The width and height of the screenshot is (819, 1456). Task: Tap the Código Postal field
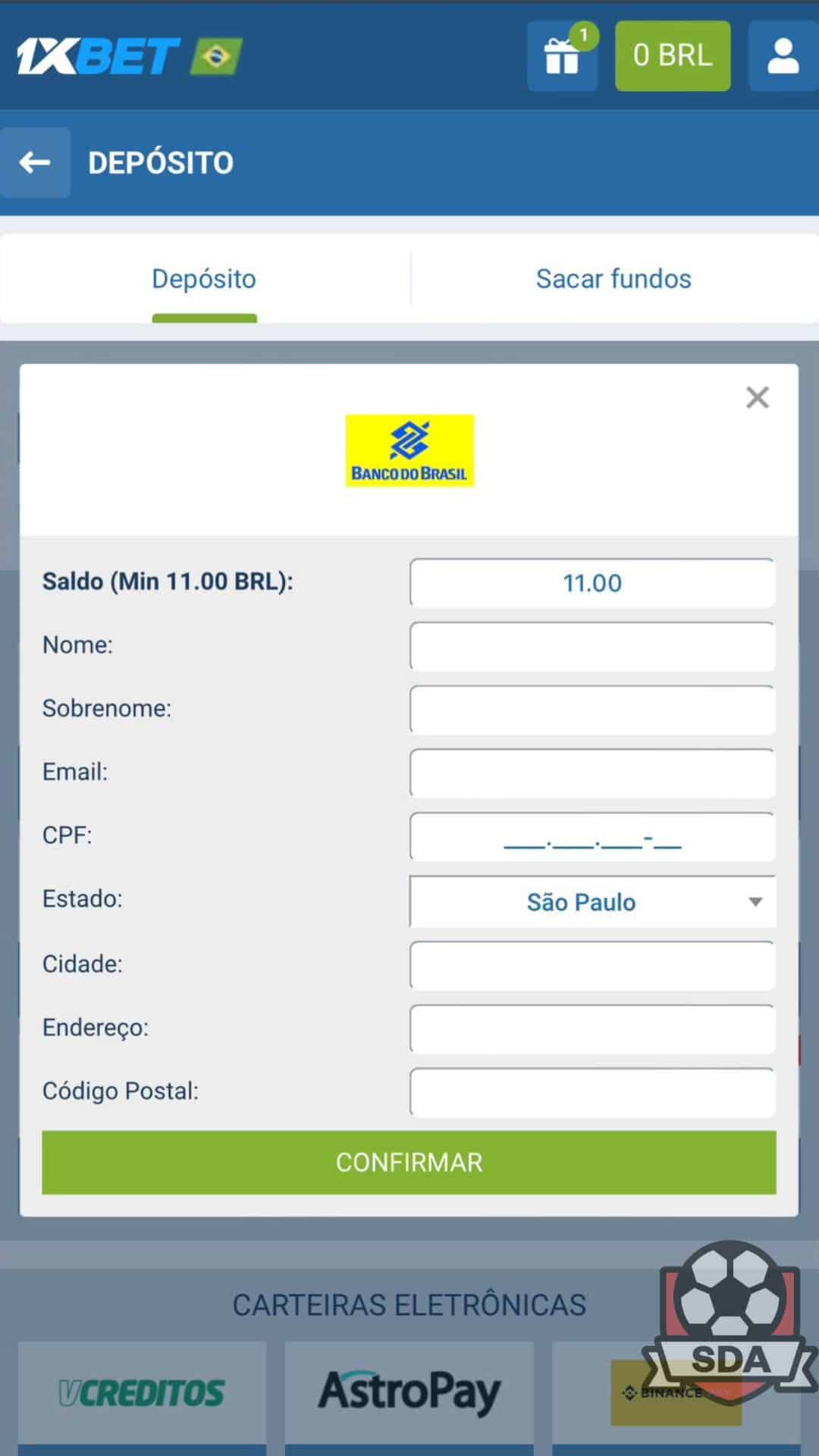click(x=592, y=1092)
